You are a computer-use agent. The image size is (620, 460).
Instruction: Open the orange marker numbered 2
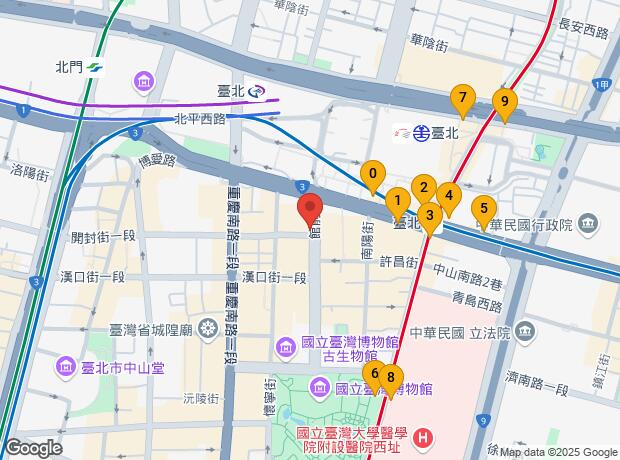click(x=423, y=189)
